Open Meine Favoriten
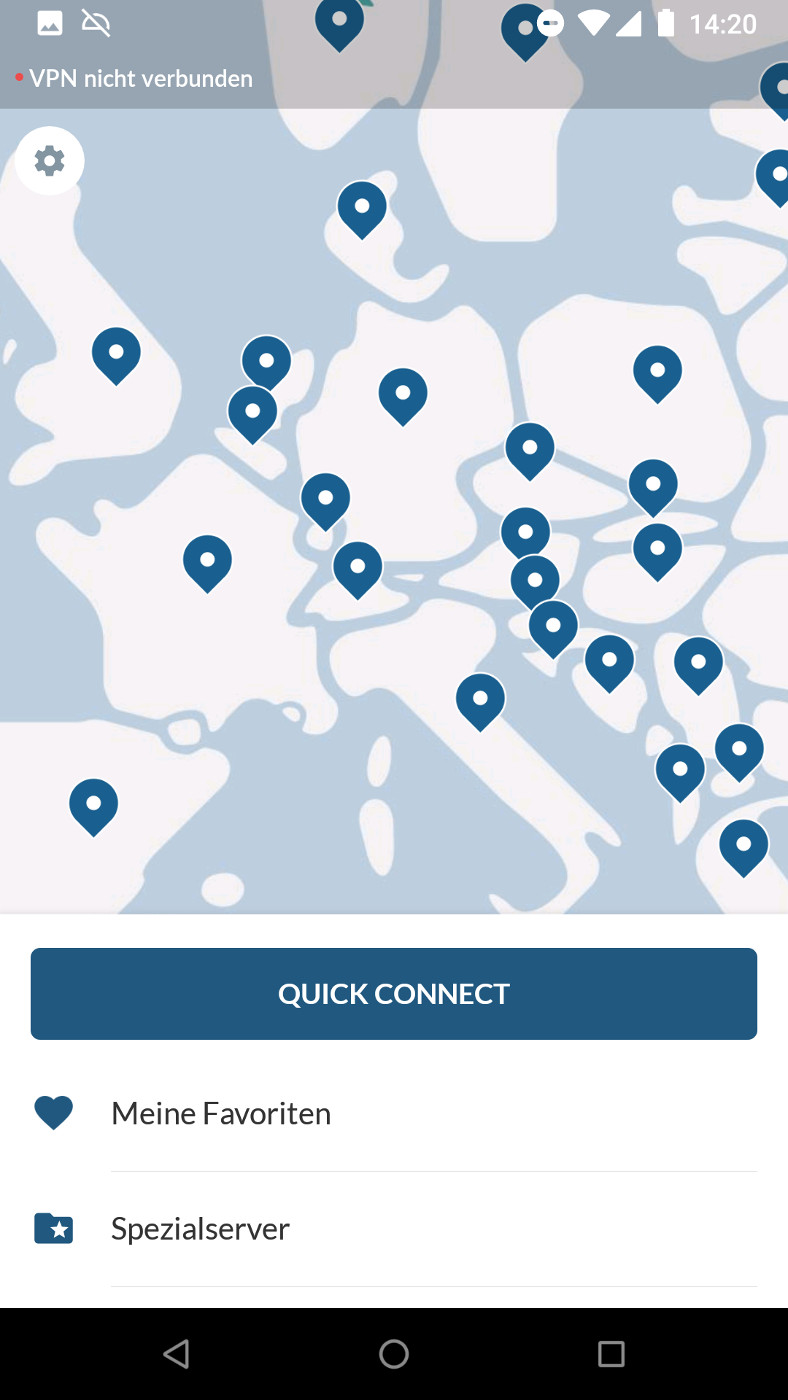 pos(394,1113)
